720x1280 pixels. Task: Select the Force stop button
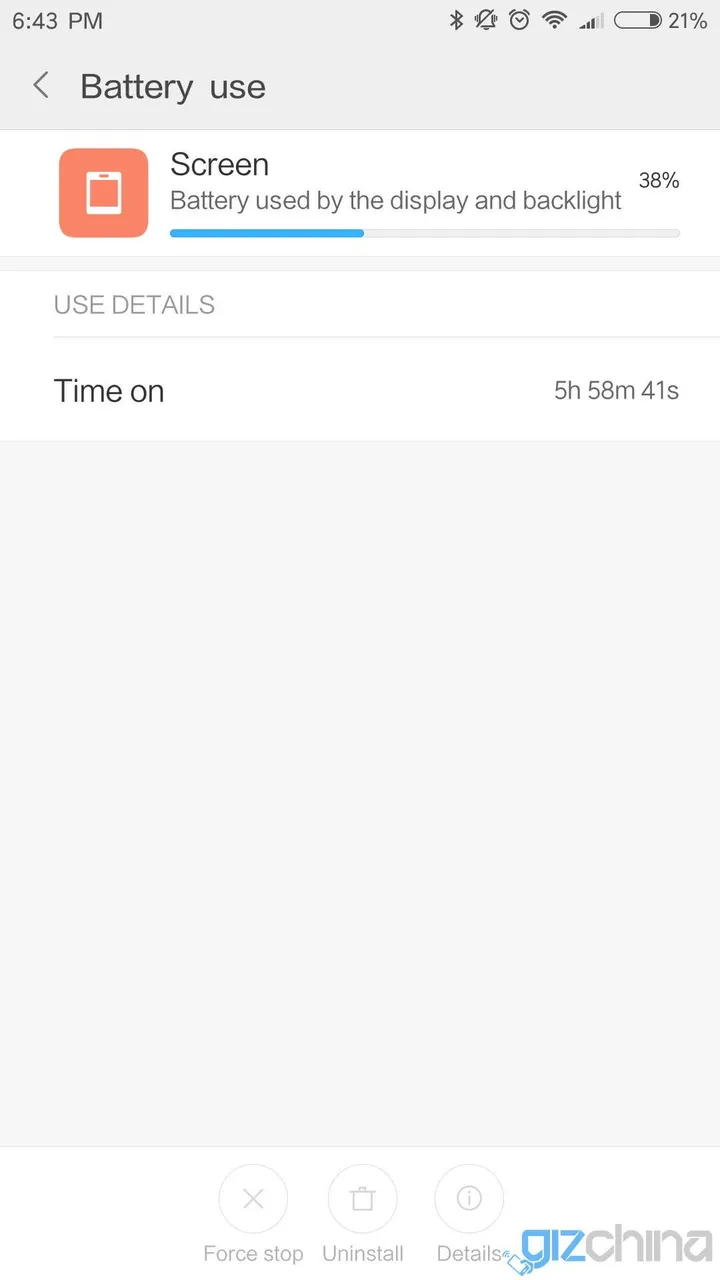[253, 1253]
